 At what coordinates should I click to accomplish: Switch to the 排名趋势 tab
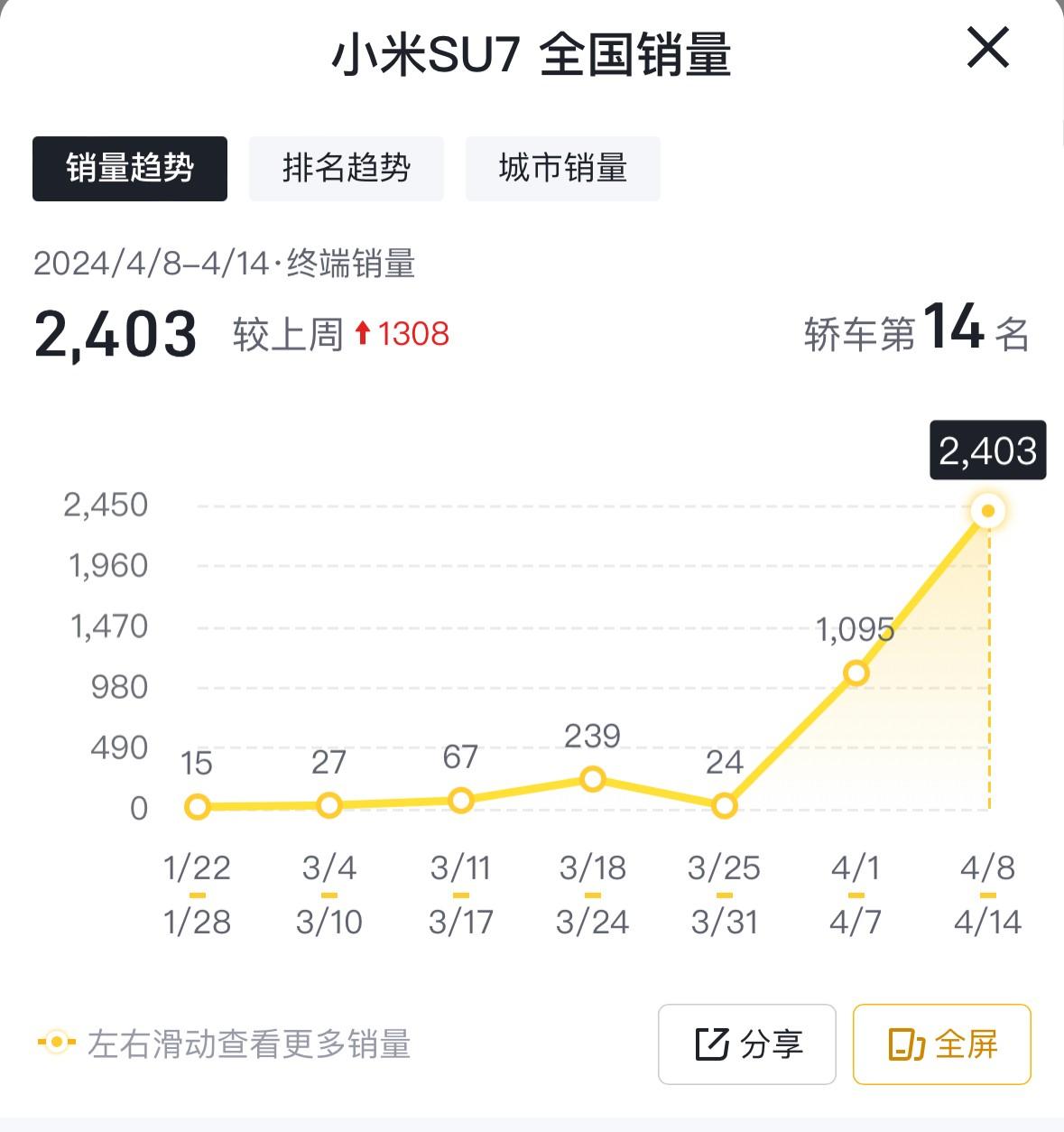pos(347,169)
